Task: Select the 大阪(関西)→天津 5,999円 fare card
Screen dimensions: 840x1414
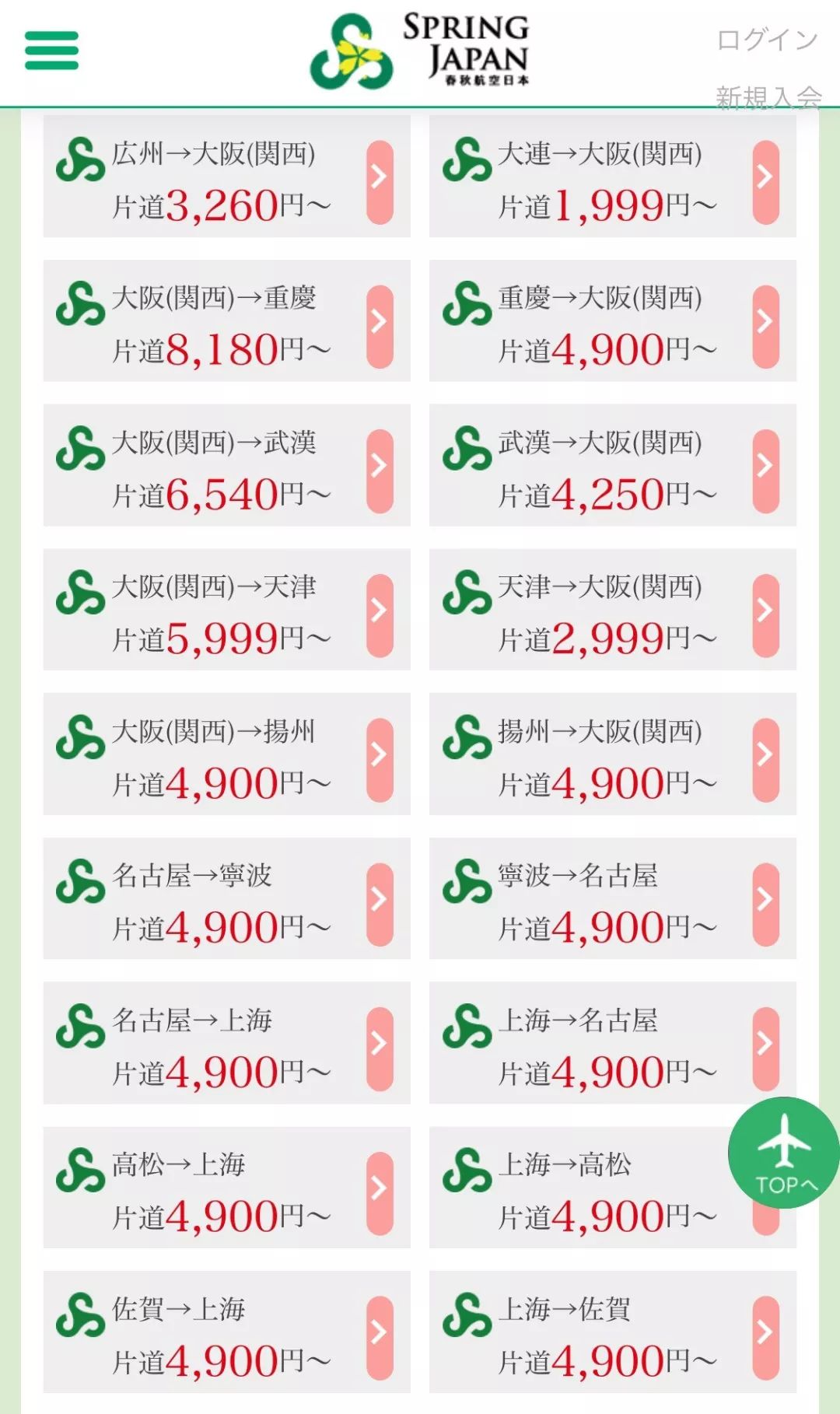Action: coord(226,611)
